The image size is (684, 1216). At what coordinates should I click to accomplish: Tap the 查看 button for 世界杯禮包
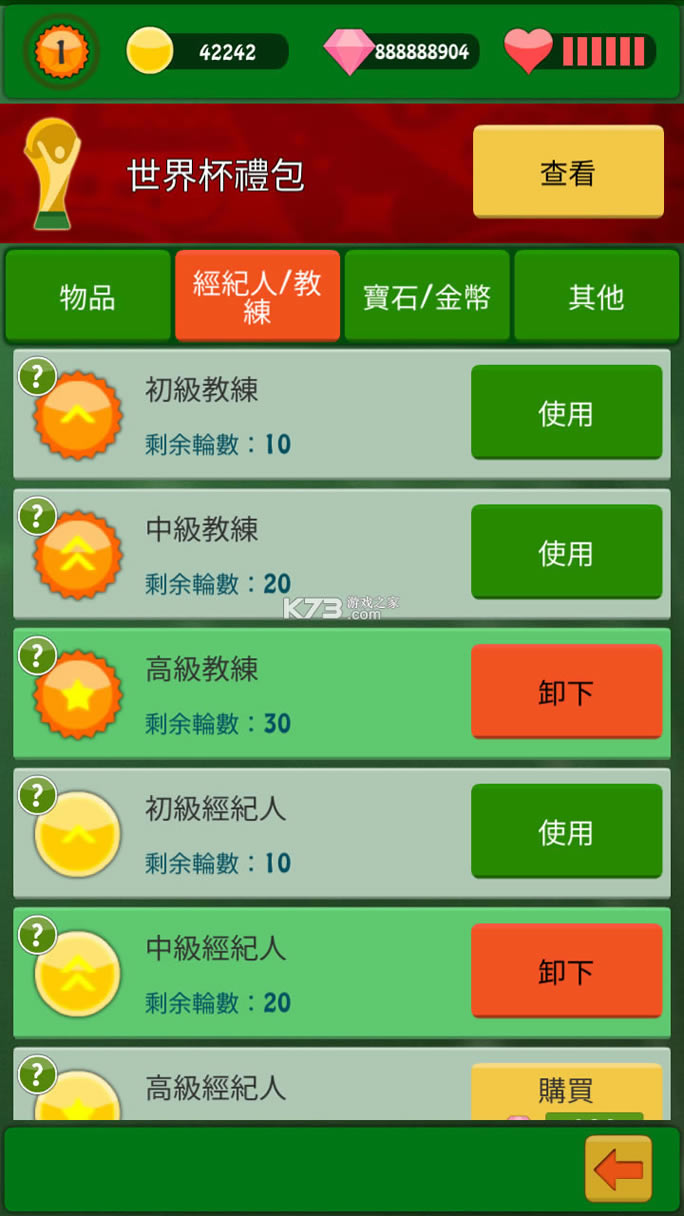[568, 172]
